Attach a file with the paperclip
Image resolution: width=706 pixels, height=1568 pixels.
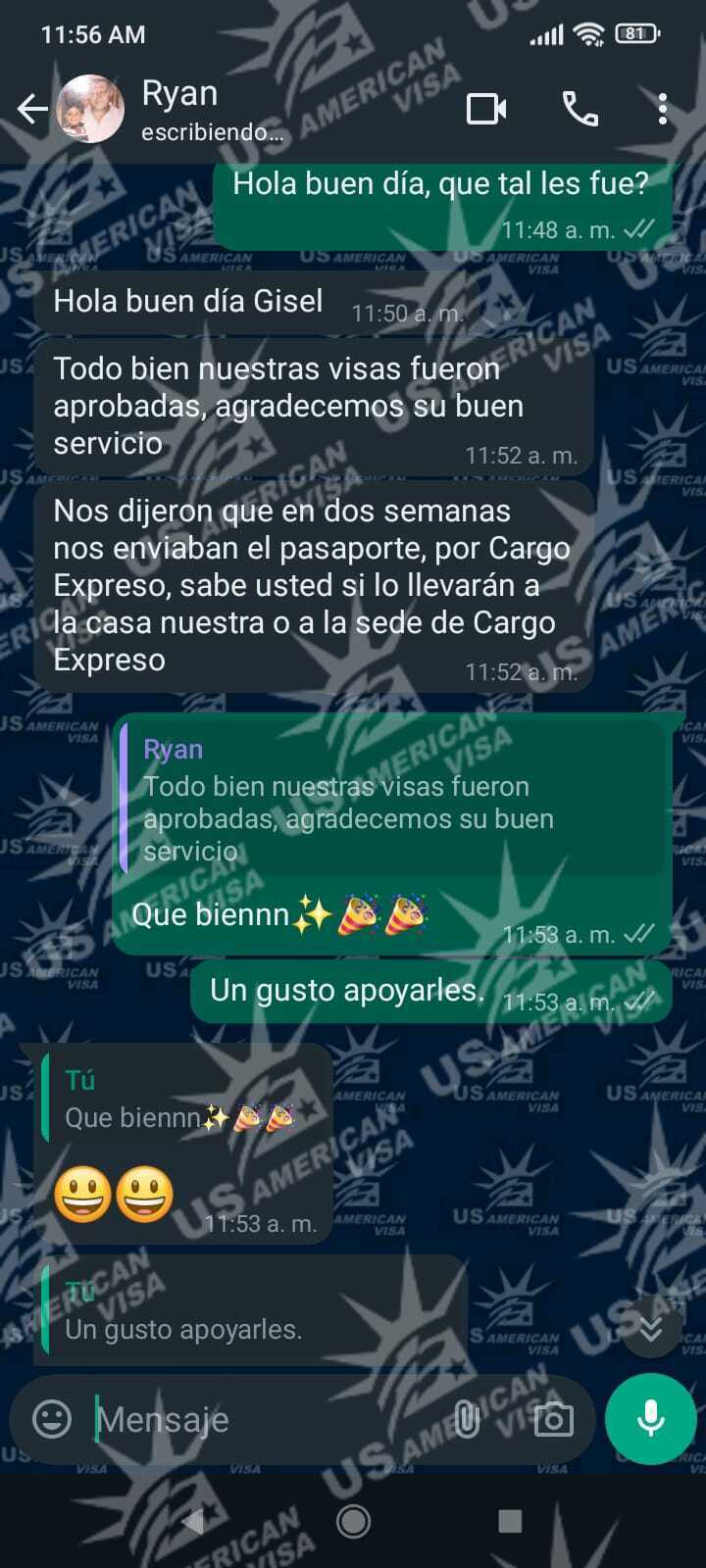pos(467,1418)
